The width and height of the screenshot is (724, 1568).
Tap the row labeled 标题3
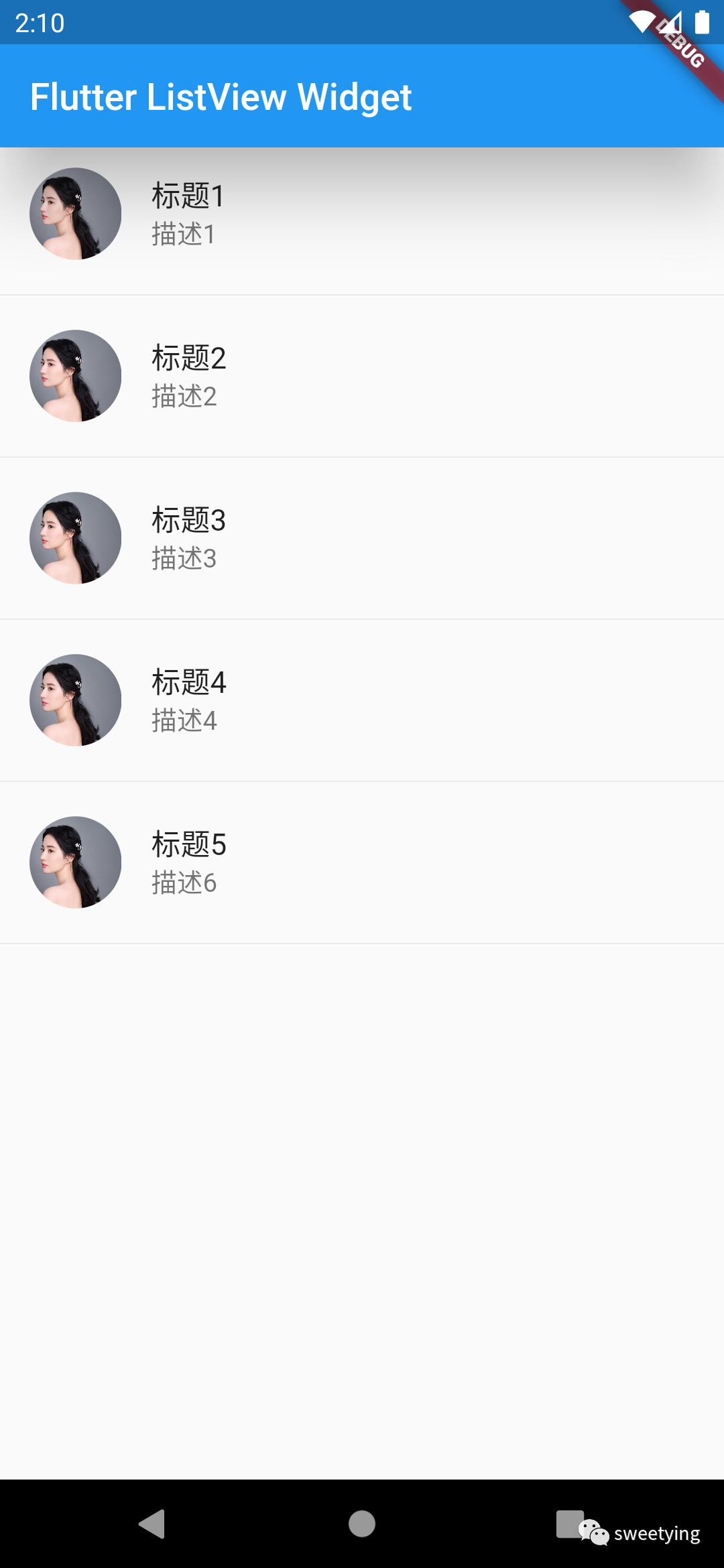click(362, 538)
